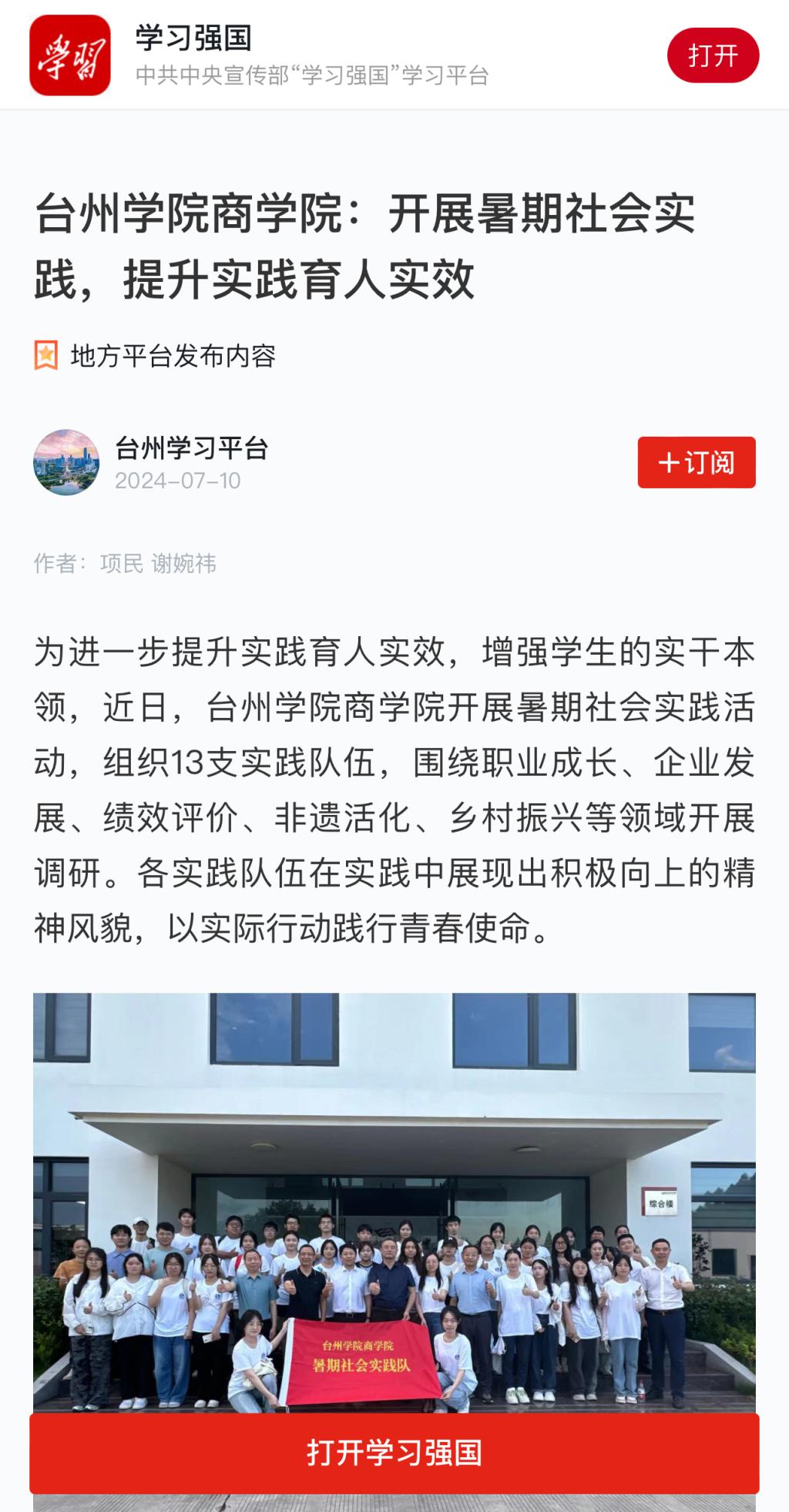Open app via 打开学习强国 banner button
The width and height of the screenshot is (789, 1512).
[x=394, y=1452]
